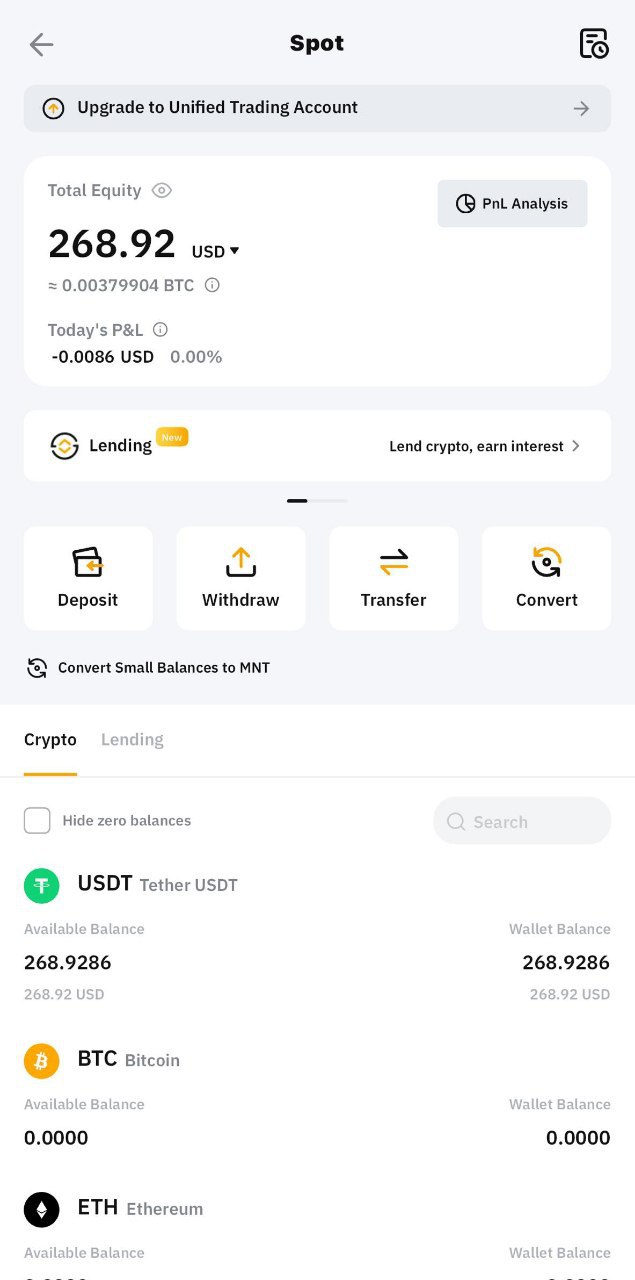This screenshot has width=635, height=1280.
Task: Select the Crypto tab
Action: point(50,740)
